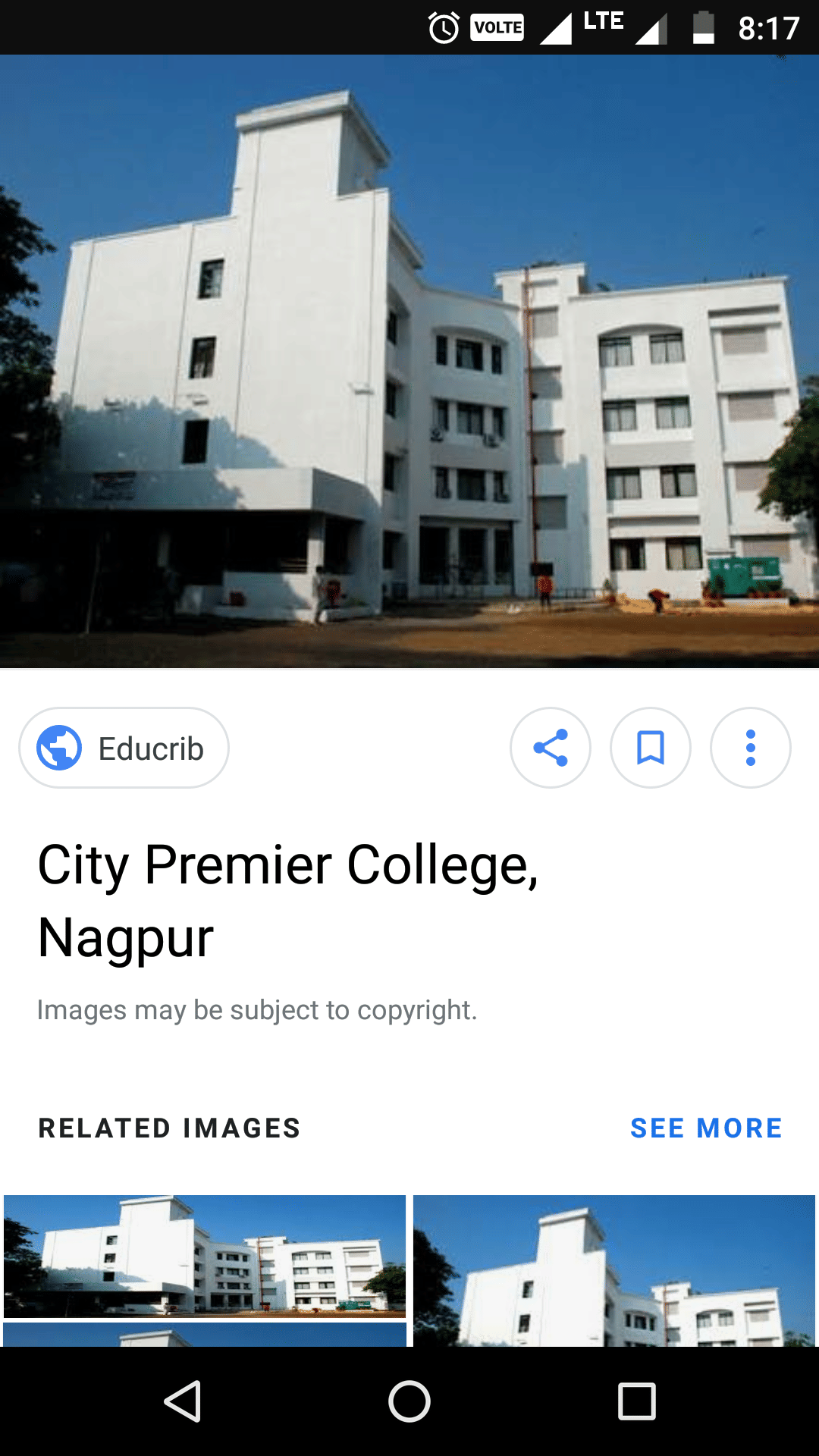The width and height of the screenshot is (819, 1456).
Task: Tap SEE MORE related images
Action: (x=706, y=1128)
